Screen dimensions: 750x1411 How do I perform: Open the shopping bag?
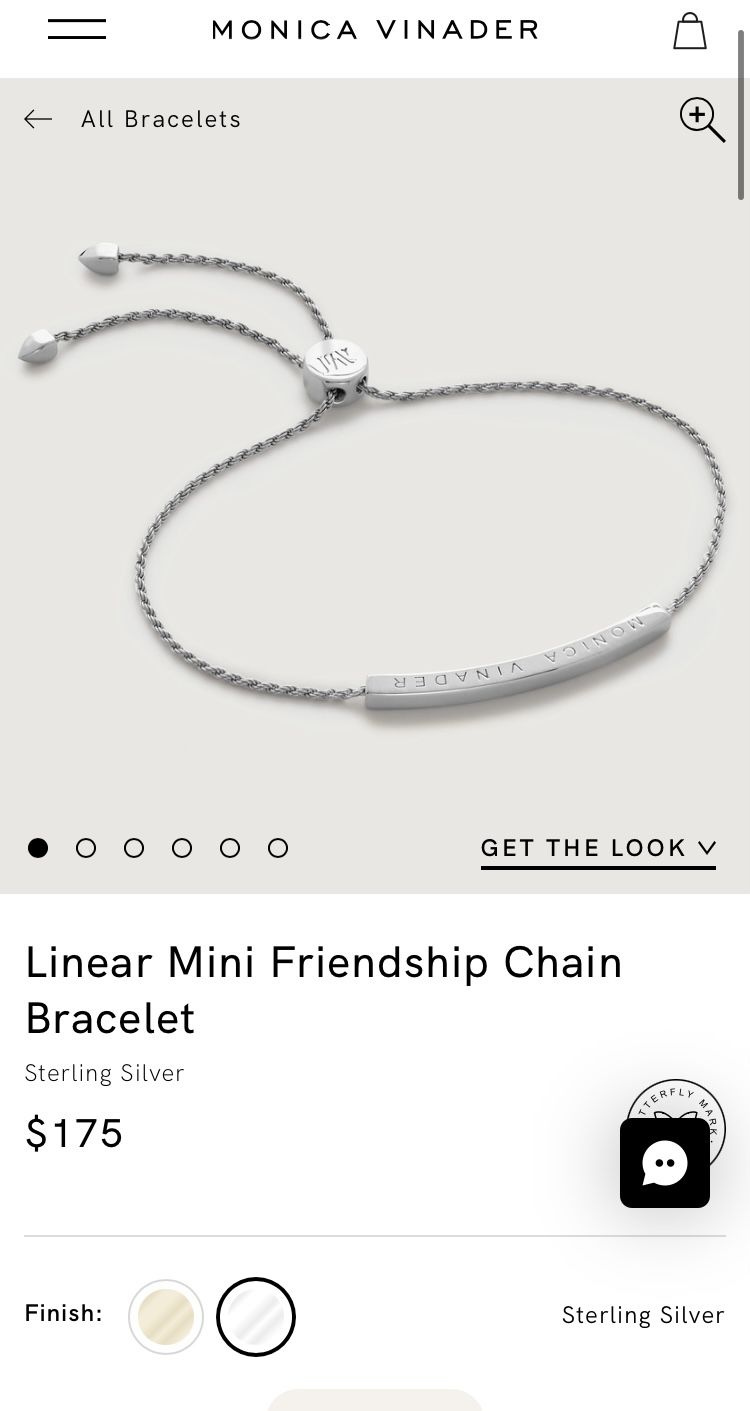(689, 31)
